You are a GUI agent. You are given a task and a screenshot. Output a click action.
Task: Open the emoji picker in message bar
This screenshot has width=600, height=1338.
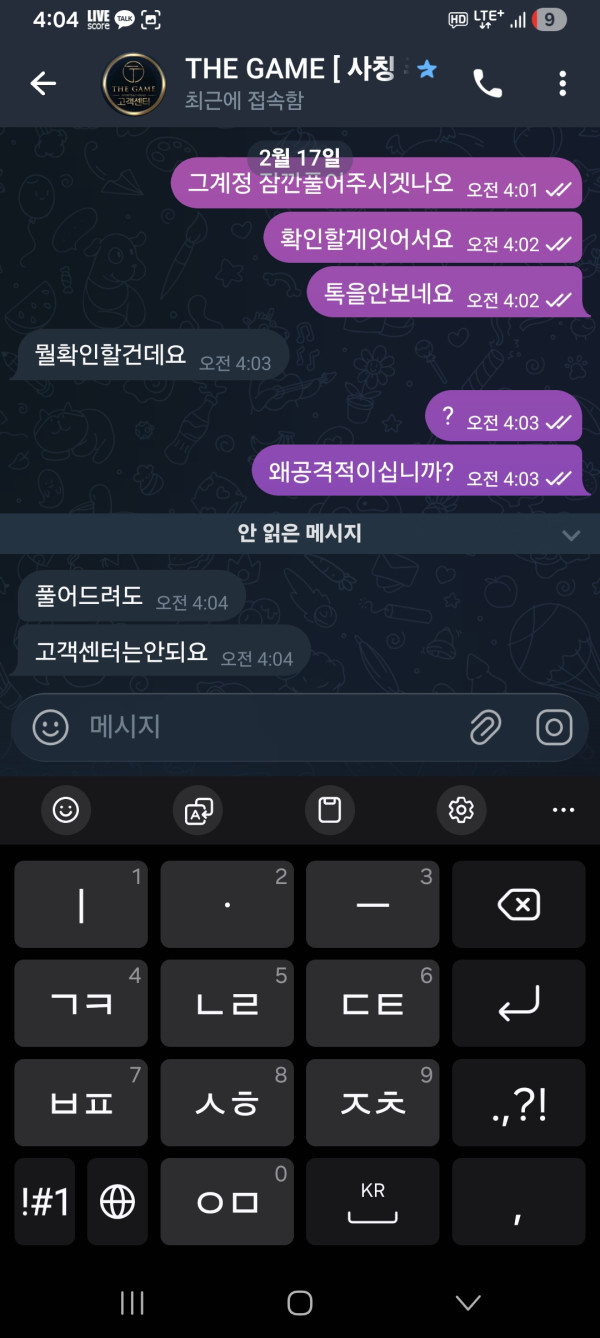tap(51, 727)
